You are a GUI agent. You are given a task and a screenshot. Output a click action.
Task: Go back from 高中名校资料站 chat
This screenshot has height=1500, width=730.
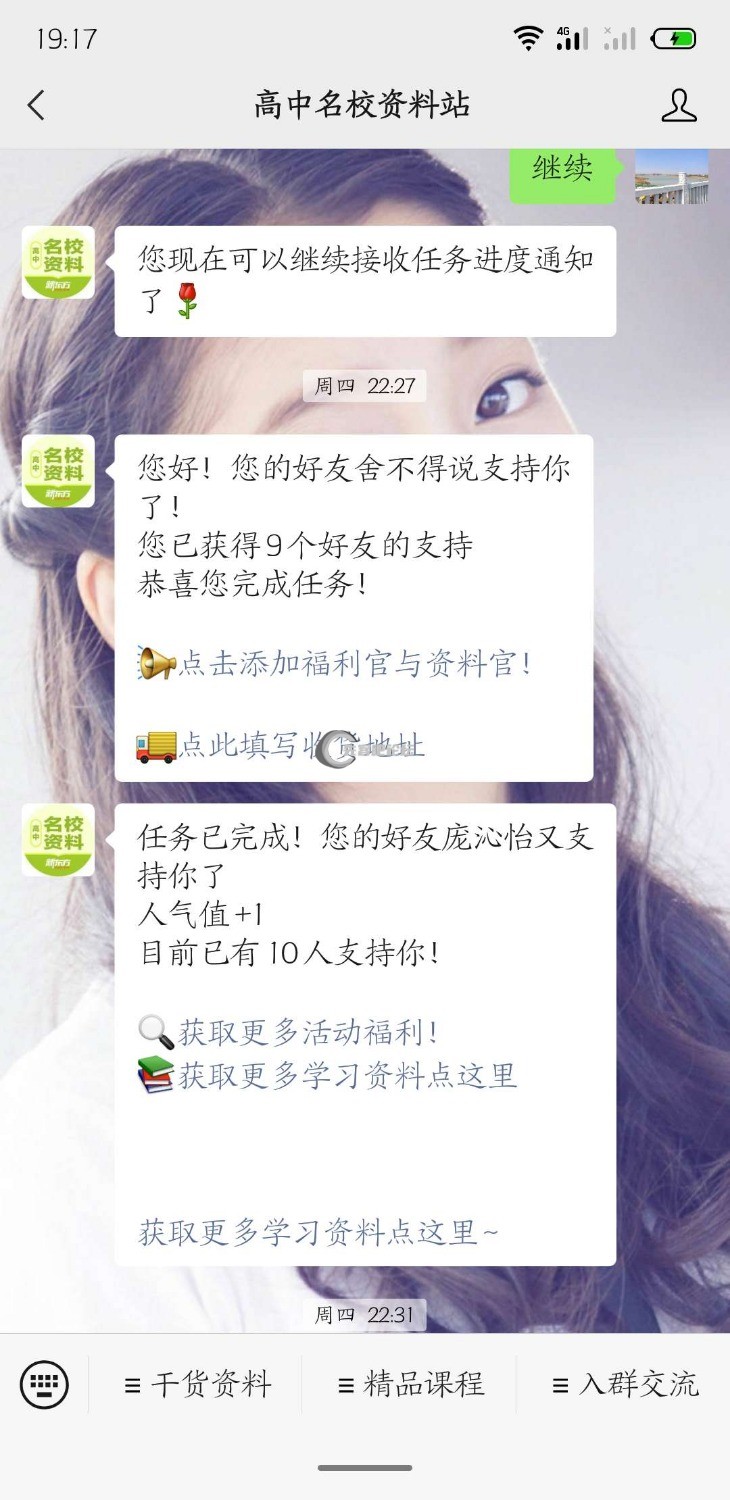[37, 105]
